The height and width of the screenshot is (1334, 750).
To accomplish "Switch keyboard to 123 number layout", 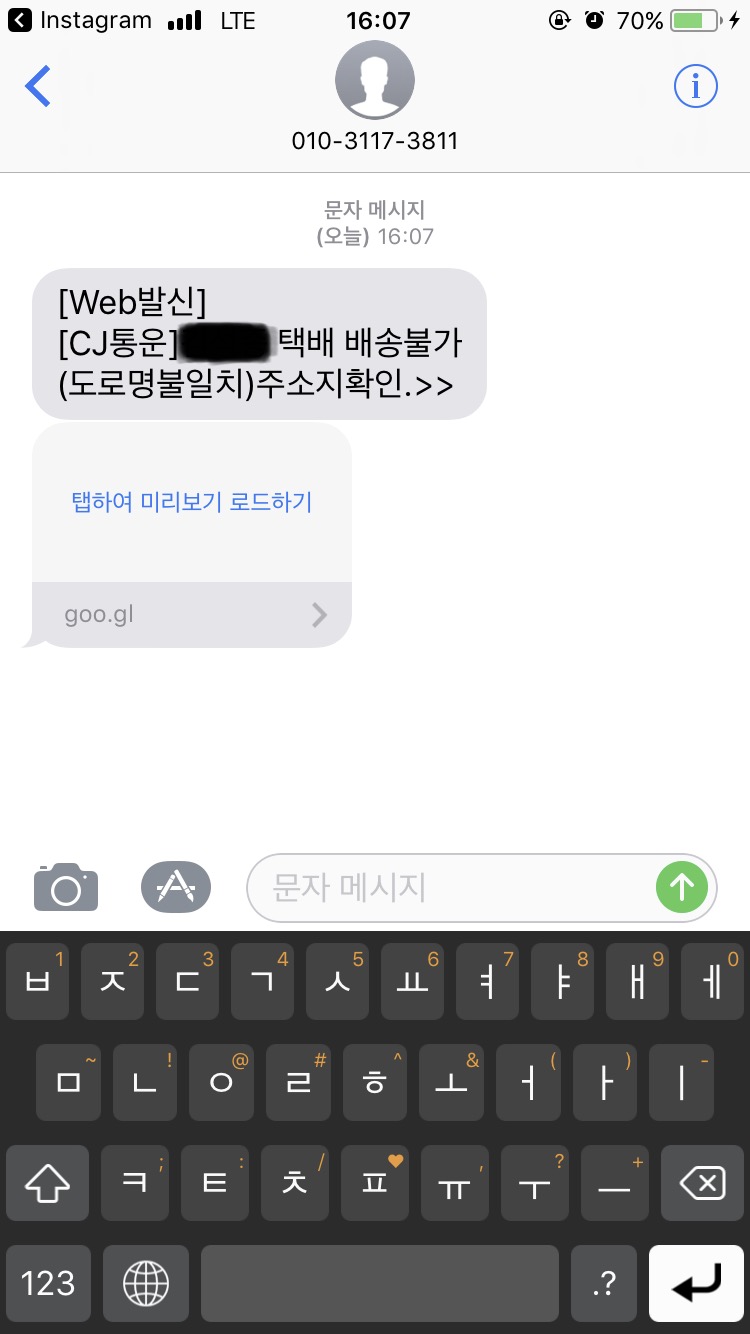I will point(48,1283).
